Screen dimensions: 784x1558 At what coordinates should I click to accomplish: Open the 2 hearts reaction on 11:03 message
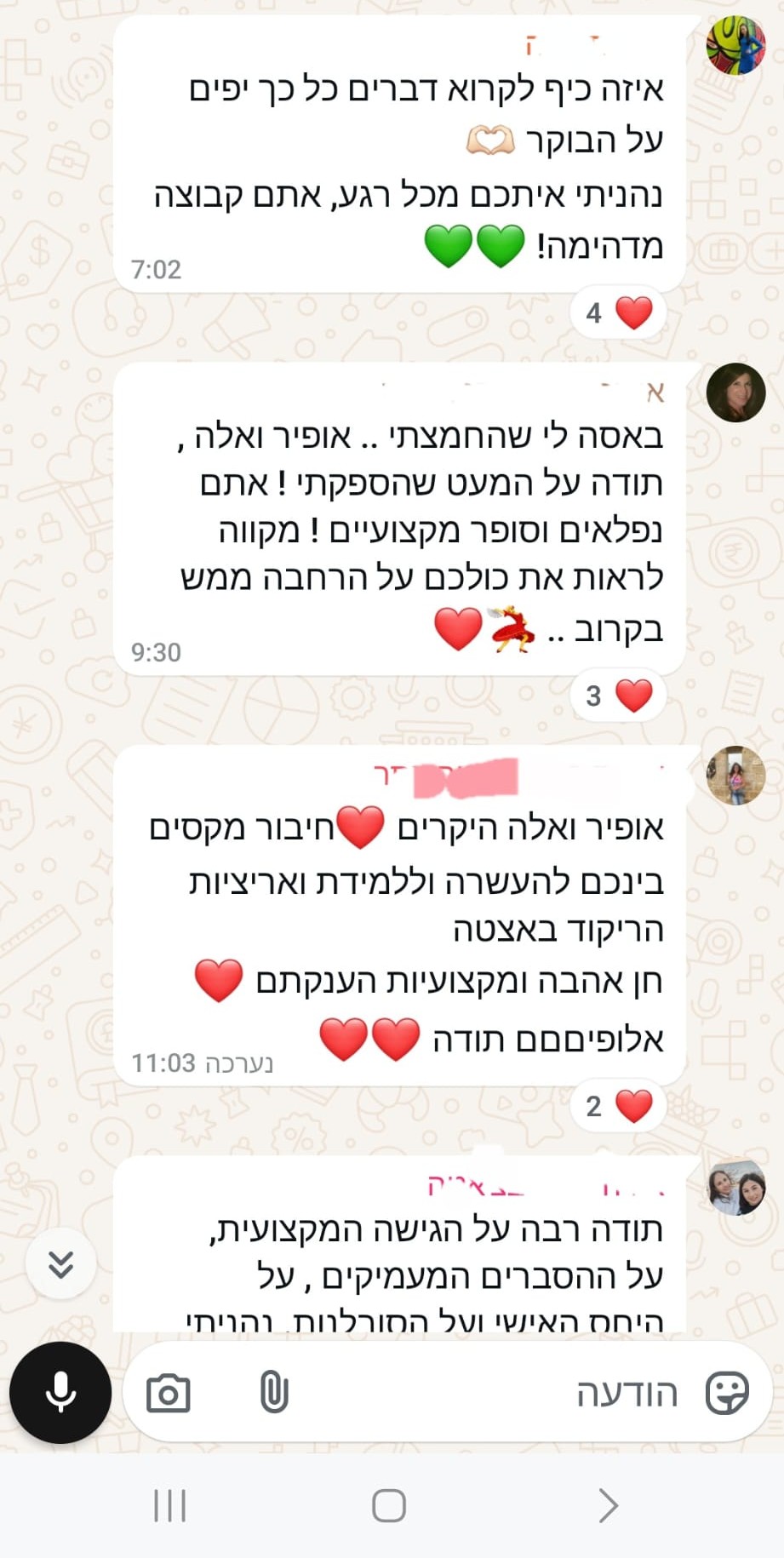click(619, 1106)
